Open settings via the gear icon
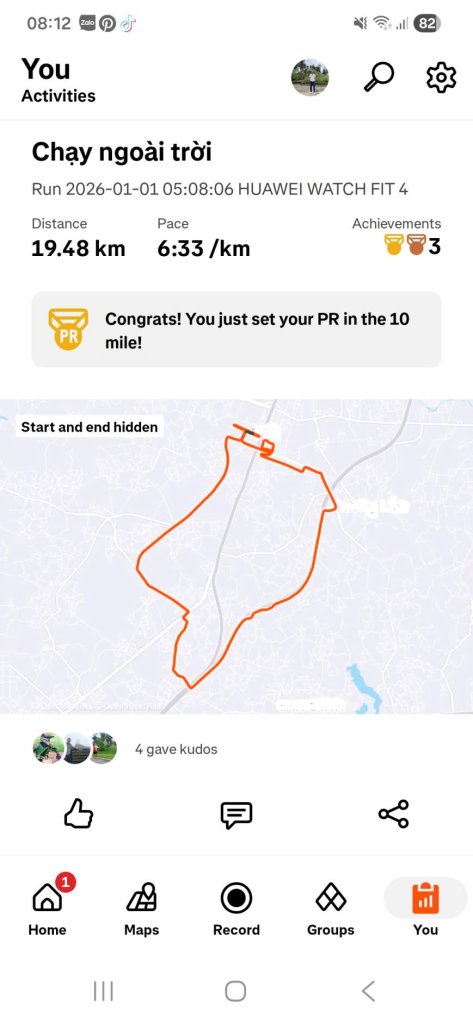This screenshot has height=1024, width=473. click(x=441, y=78)
